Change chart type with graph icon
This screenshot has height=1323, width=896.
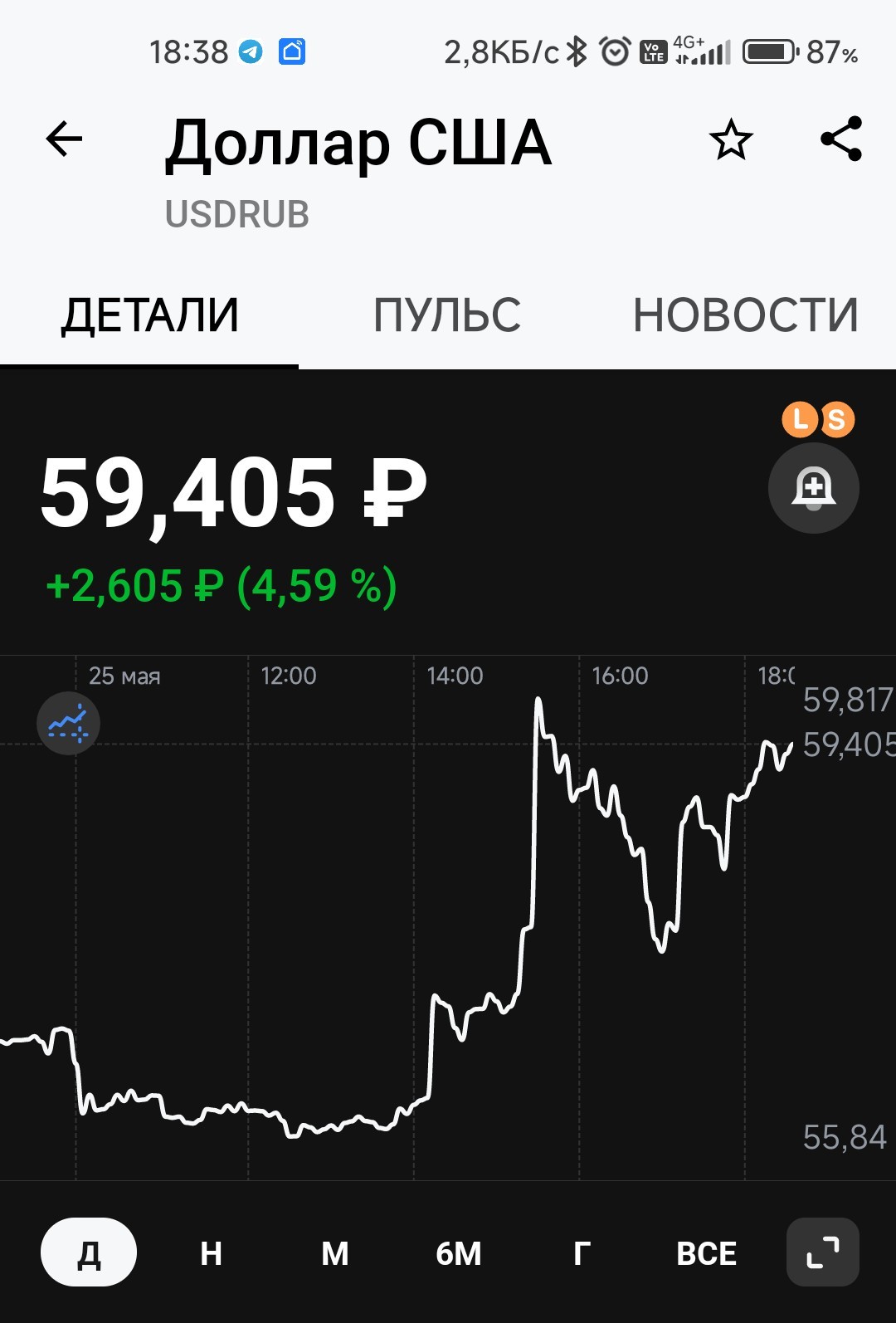tap(68, 723)
